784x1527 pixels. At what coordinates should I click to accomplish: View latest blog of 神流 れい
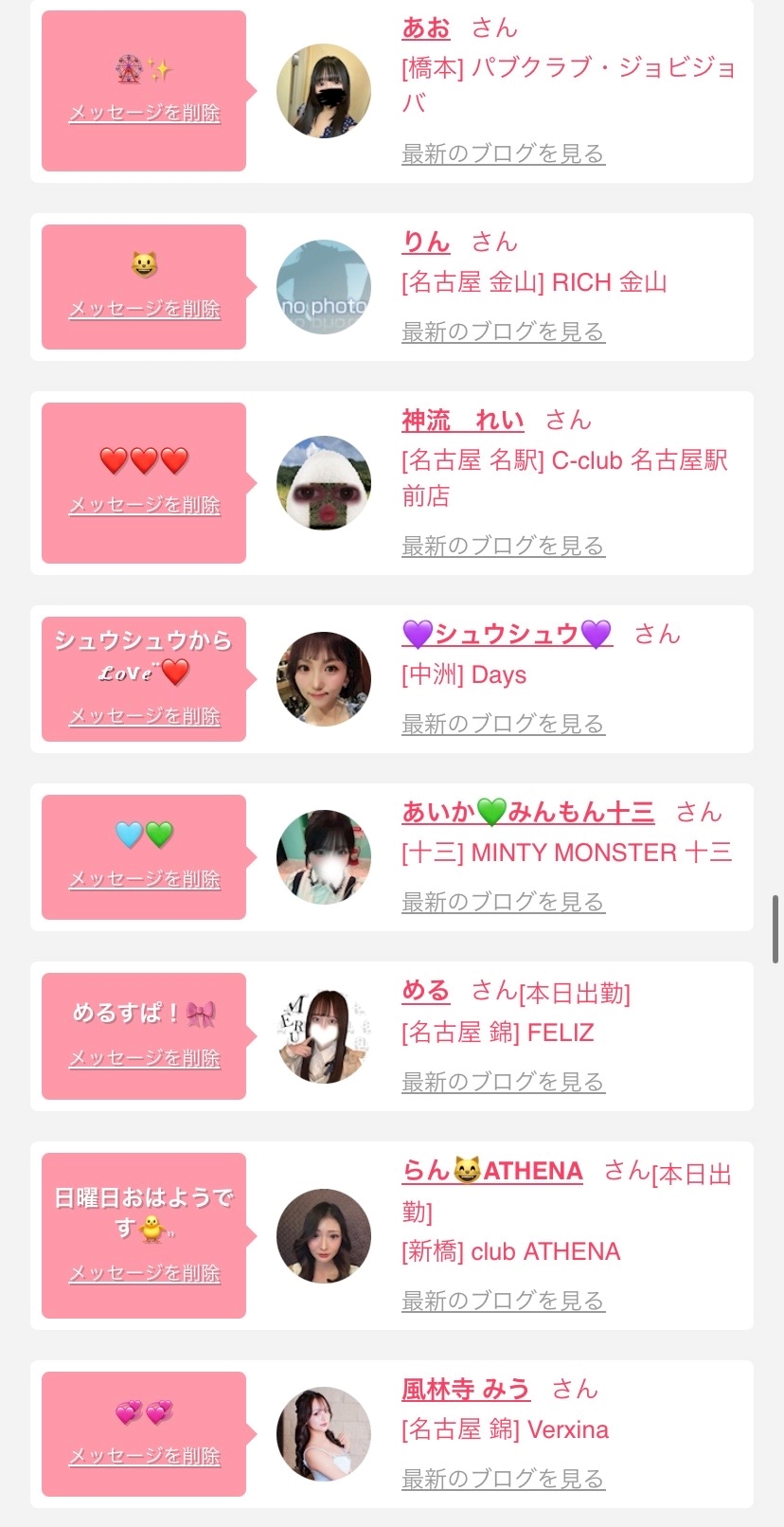point(503,546)
